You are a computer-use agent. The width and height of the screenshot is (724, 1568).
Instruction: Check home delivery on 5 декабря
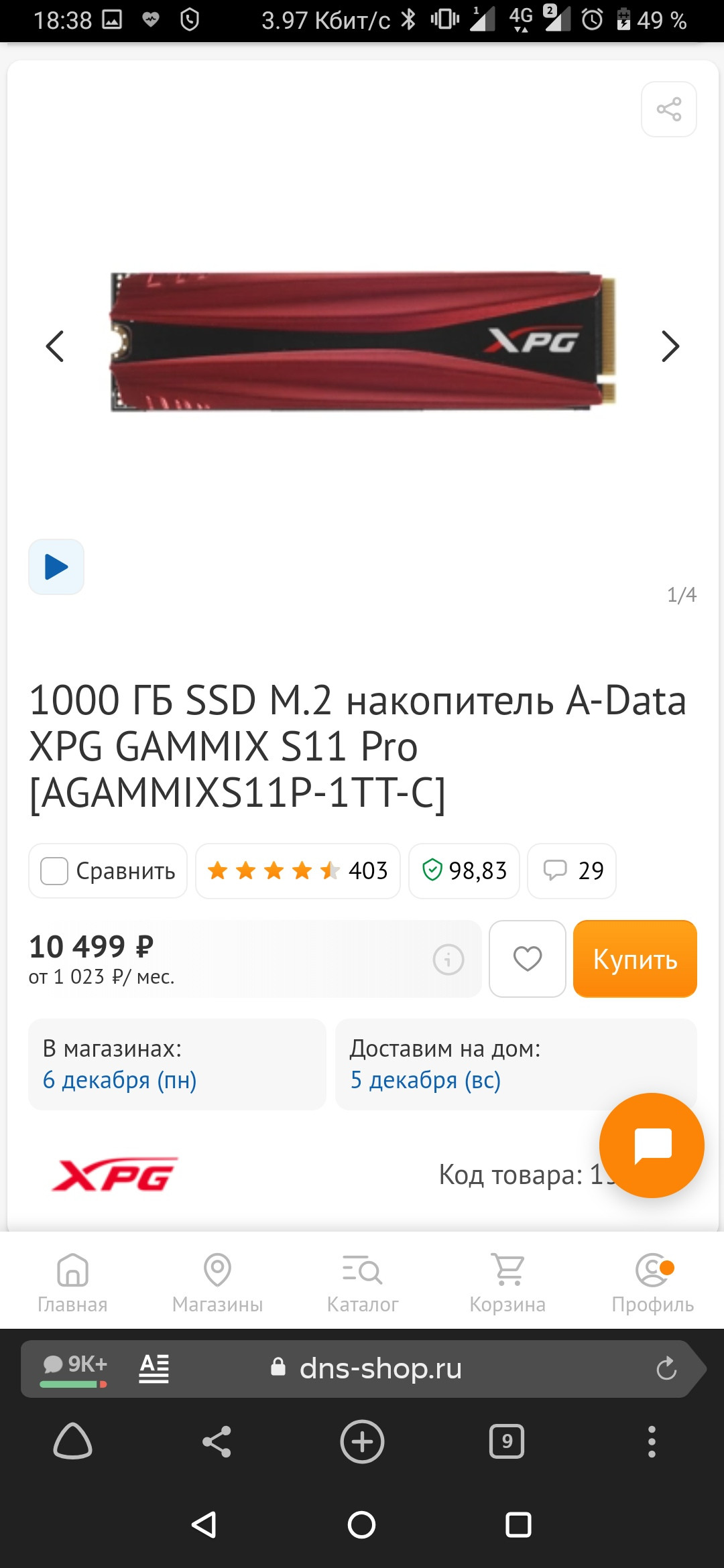point(426,1080)
